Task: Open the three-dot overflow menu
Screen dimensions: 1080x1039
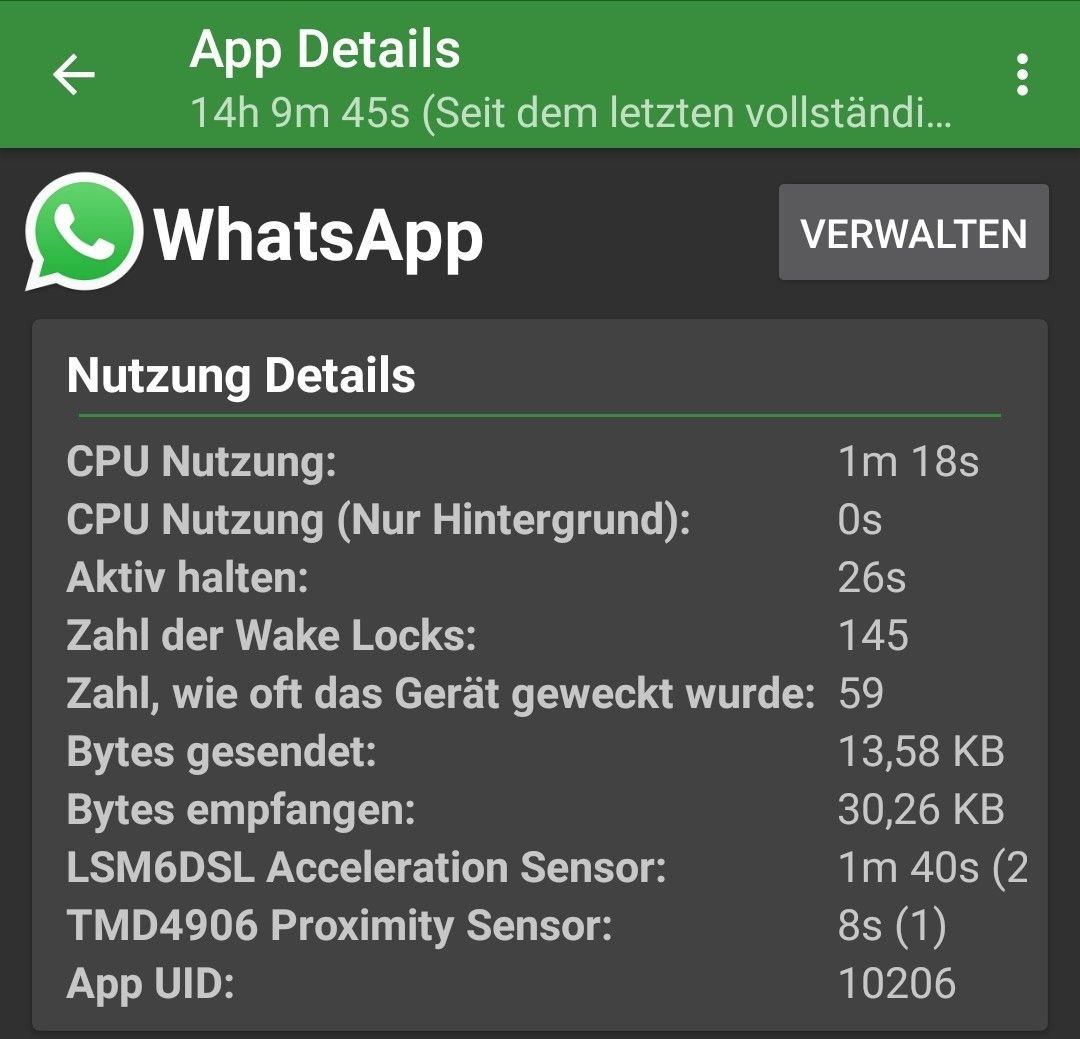Action: tap(1021, 75)
